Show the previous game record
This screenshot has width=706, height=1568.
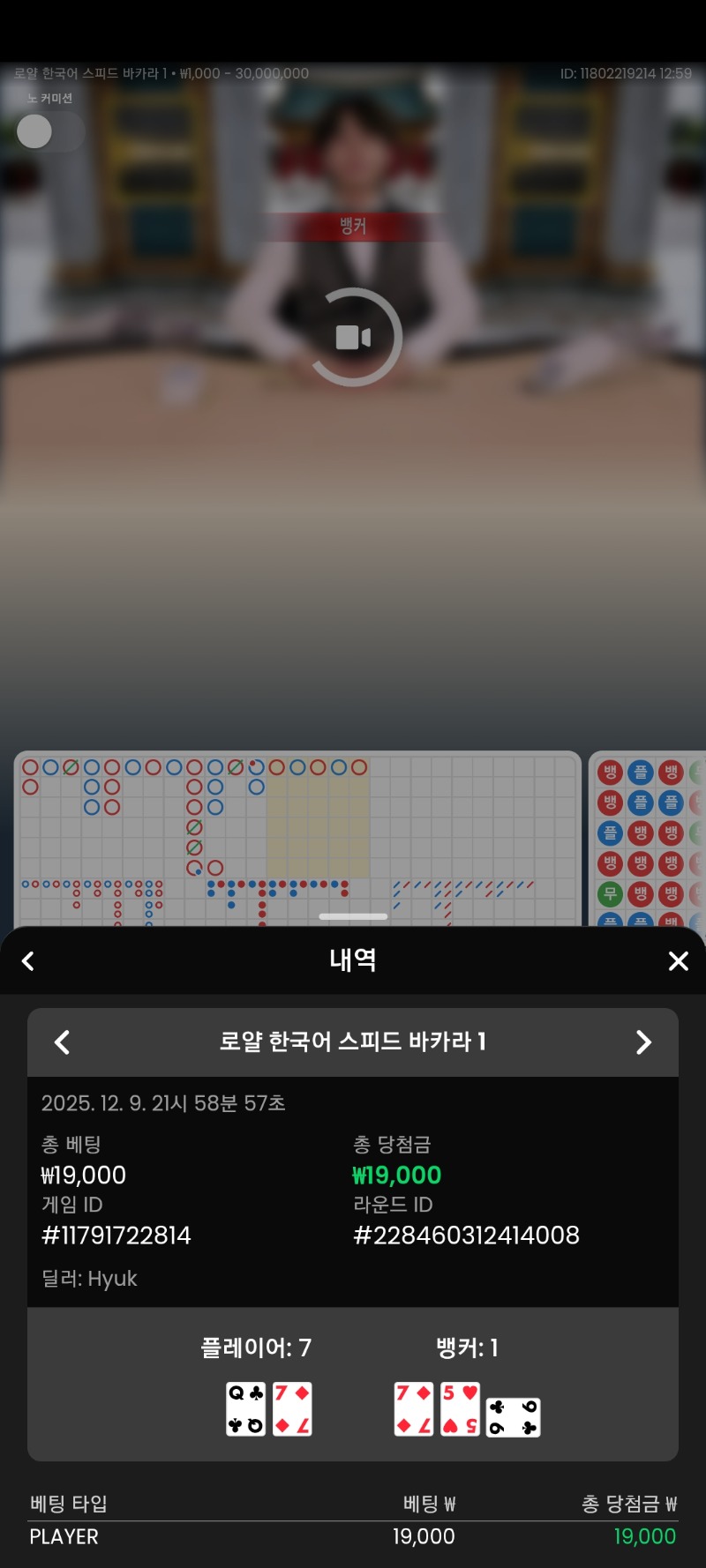coord(62,1042)
